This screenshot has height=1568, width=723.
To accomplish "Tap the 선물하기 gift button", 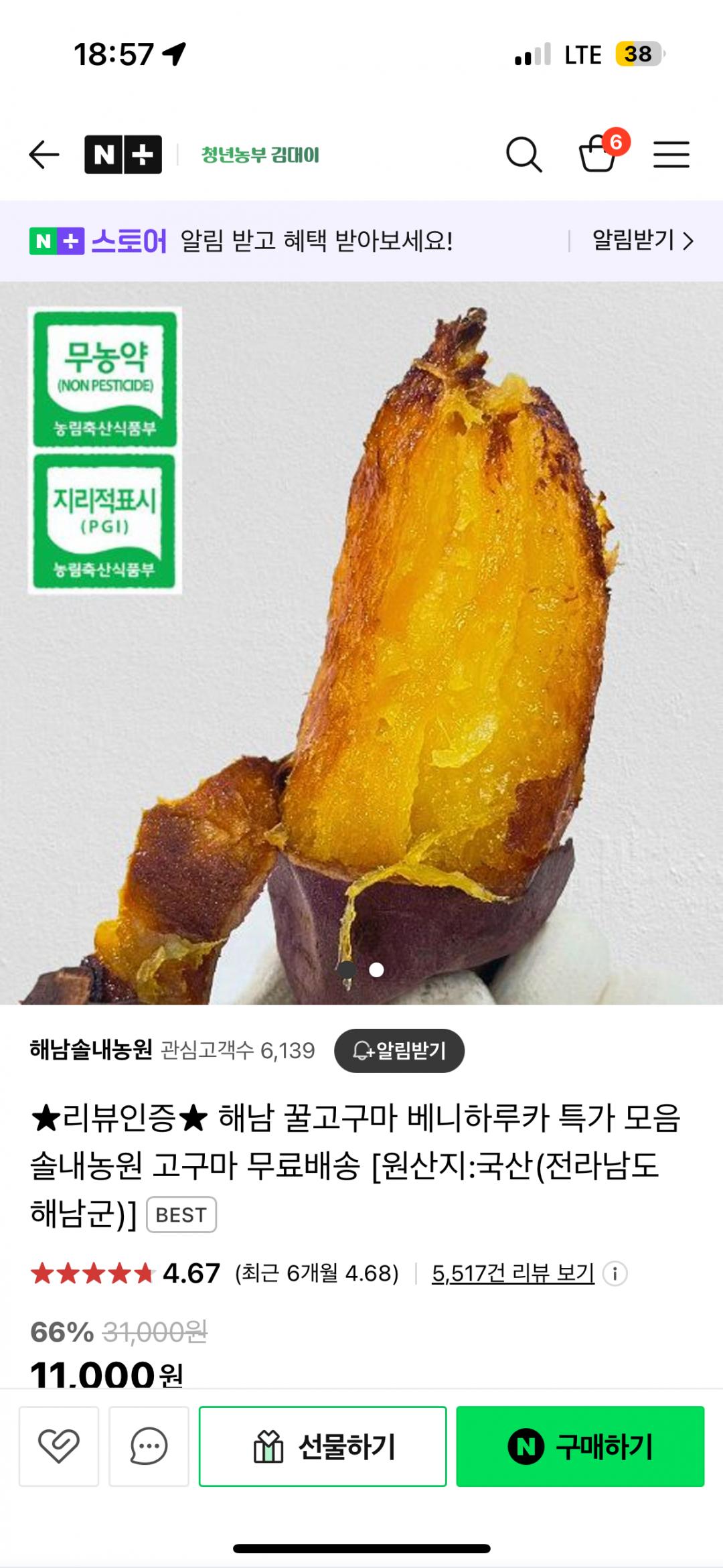I will tap(323, 1446).
